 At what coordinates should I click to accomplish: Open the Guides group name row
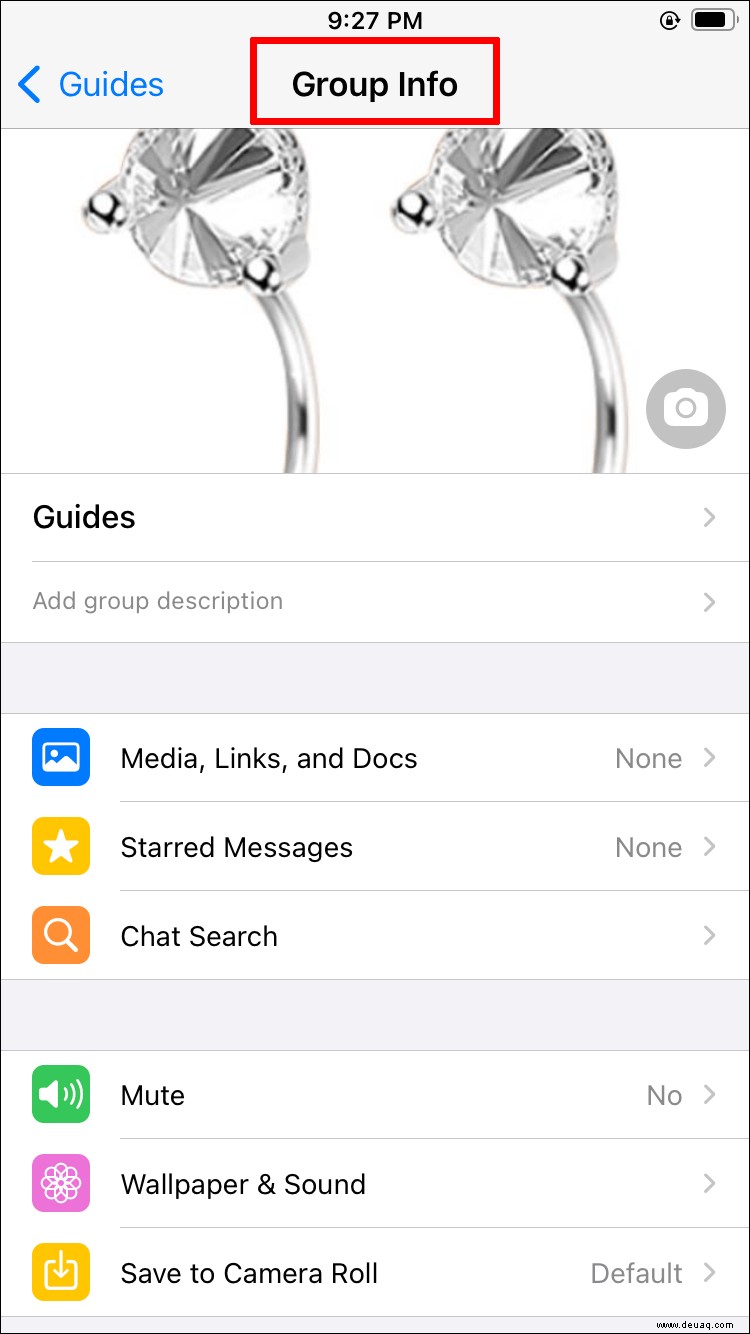(x=375, y=517)
